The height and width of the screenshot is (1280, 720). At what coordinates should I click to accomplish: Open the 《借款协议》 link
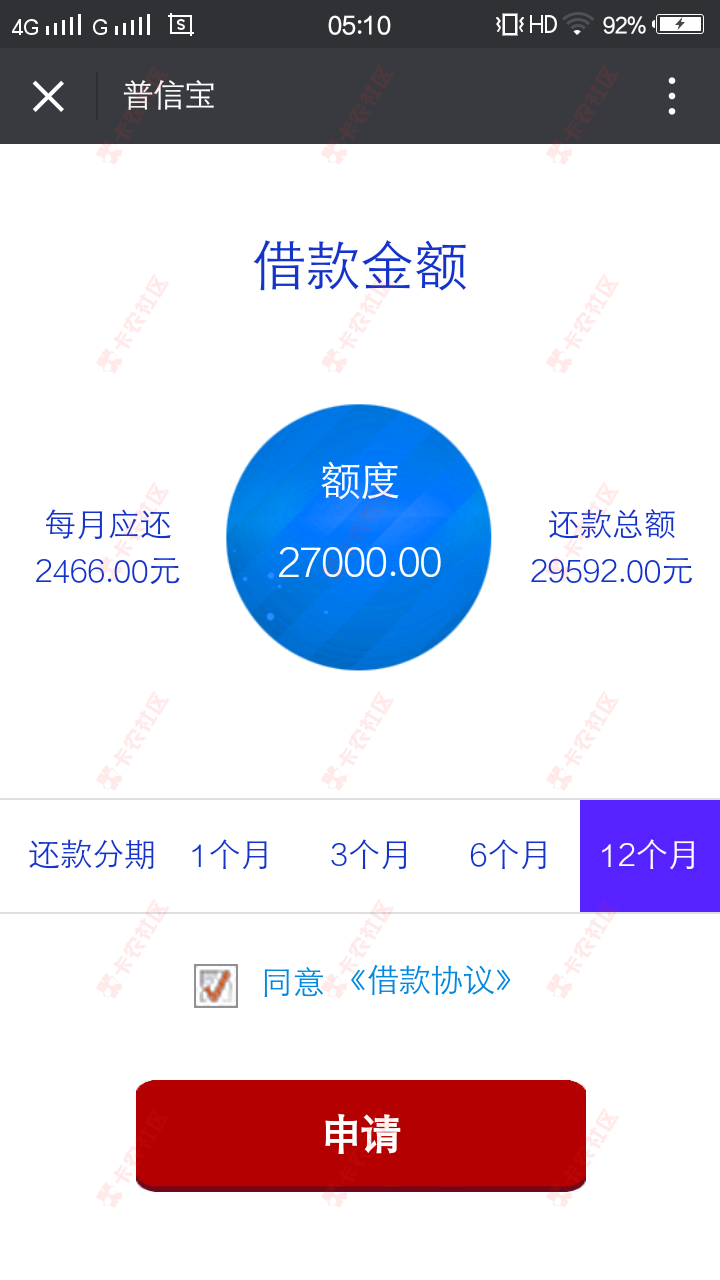pos(430,981)
